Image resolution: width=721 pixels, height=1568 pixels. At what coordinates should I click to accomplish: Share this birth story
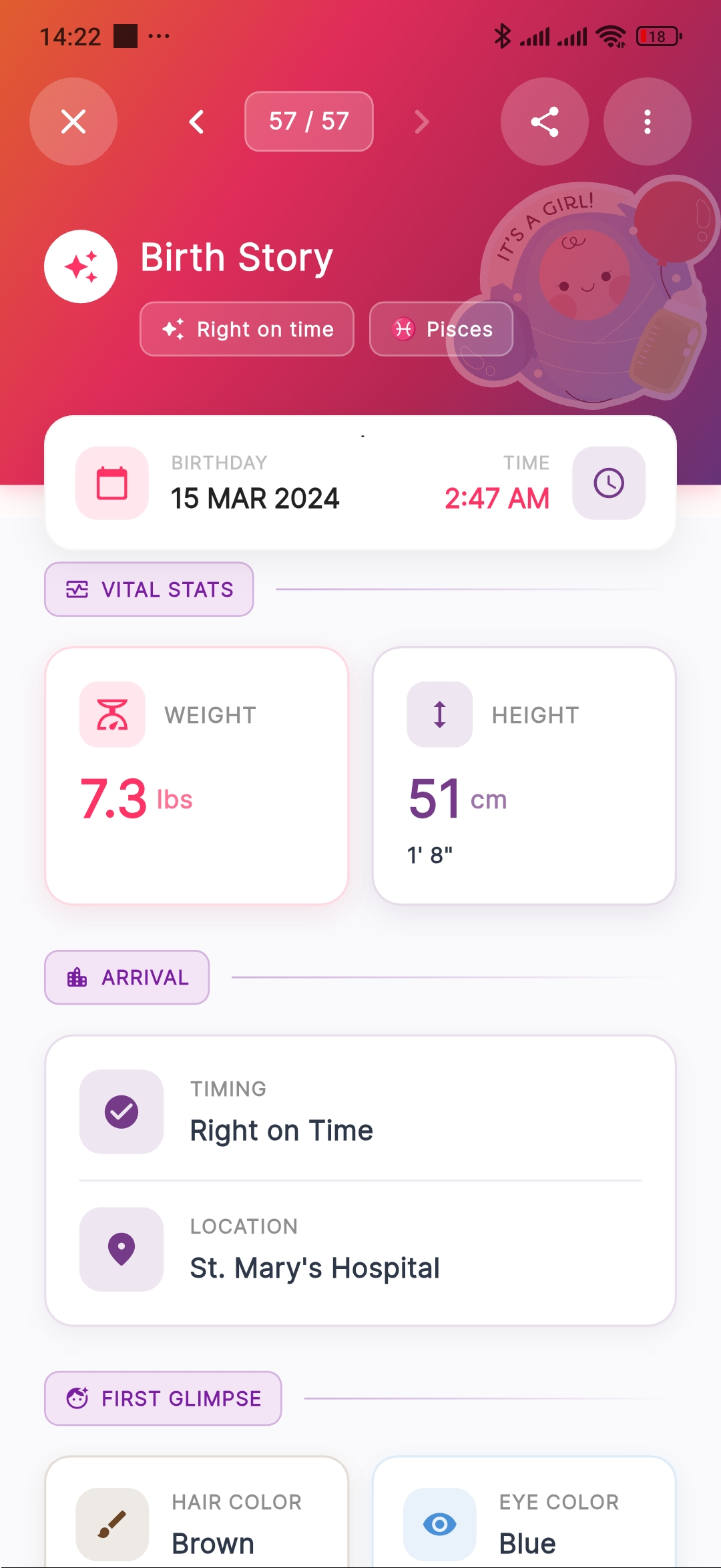click(544, 121)
